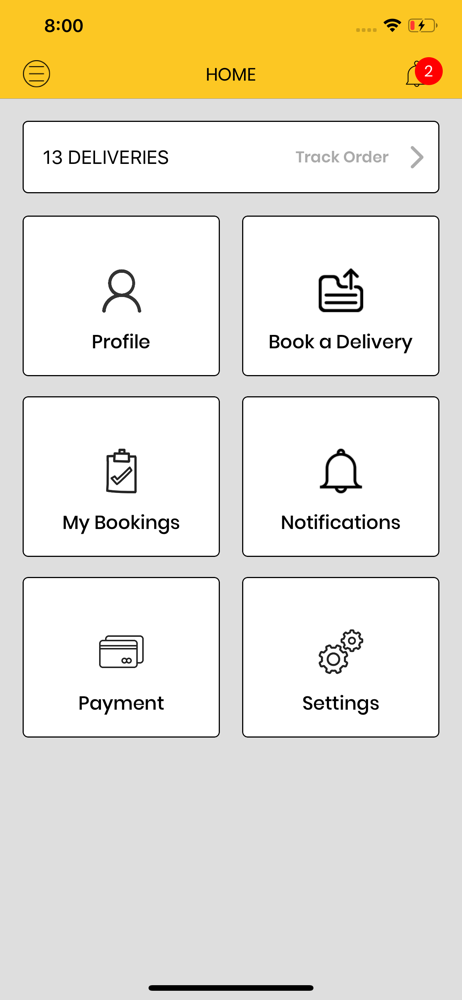The image size is (462, 1000).
Task: Open Settings tile
Action: click(x=340, y=657)
